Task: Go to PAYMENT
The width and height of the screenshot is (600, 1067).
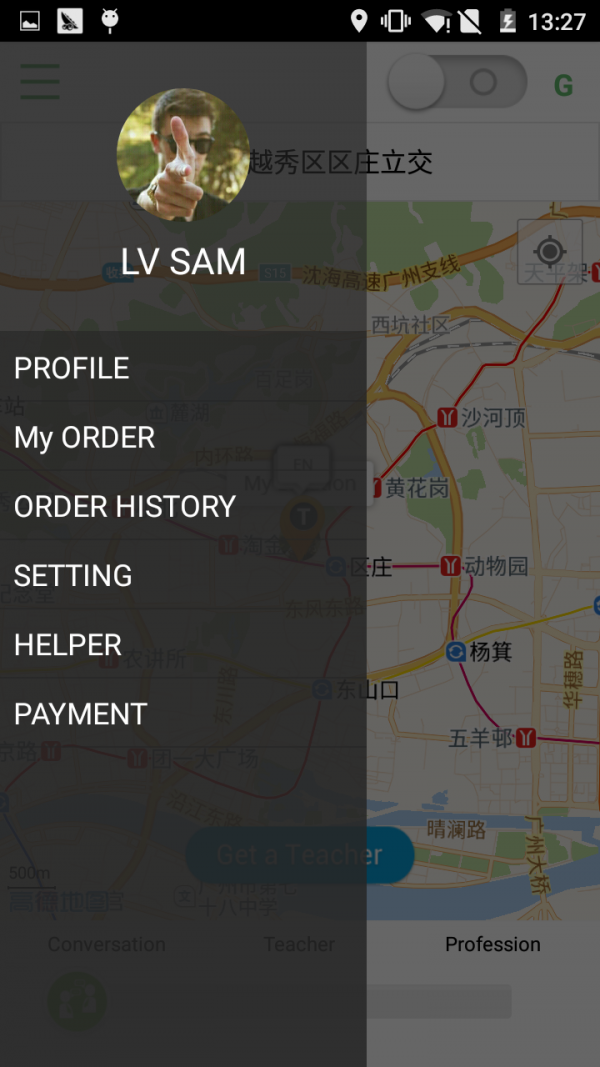Action: [x=81, y=713]
